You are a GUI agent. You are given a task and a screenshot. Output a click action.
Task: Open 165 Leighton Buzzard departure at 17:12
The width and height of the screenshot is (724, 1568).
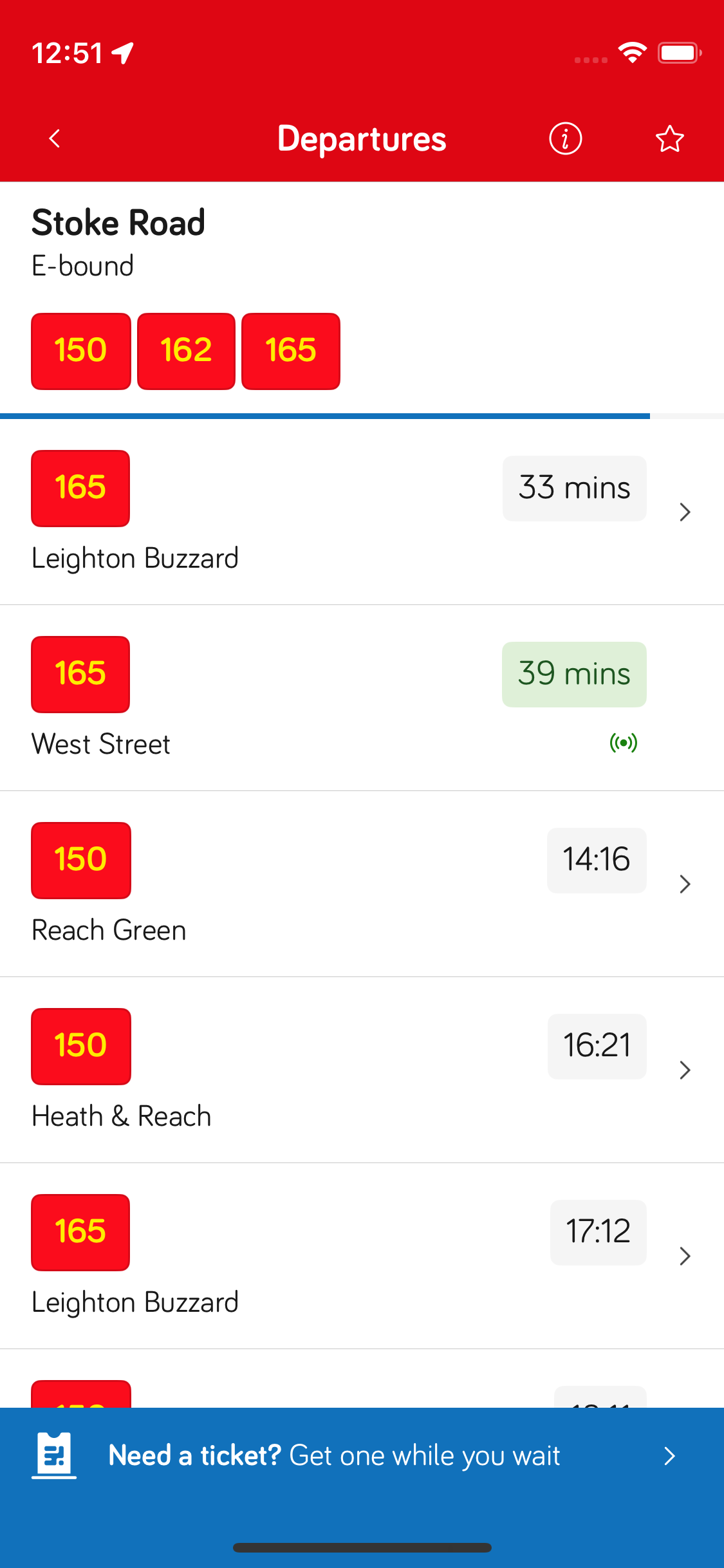(x=362, y=1256)
